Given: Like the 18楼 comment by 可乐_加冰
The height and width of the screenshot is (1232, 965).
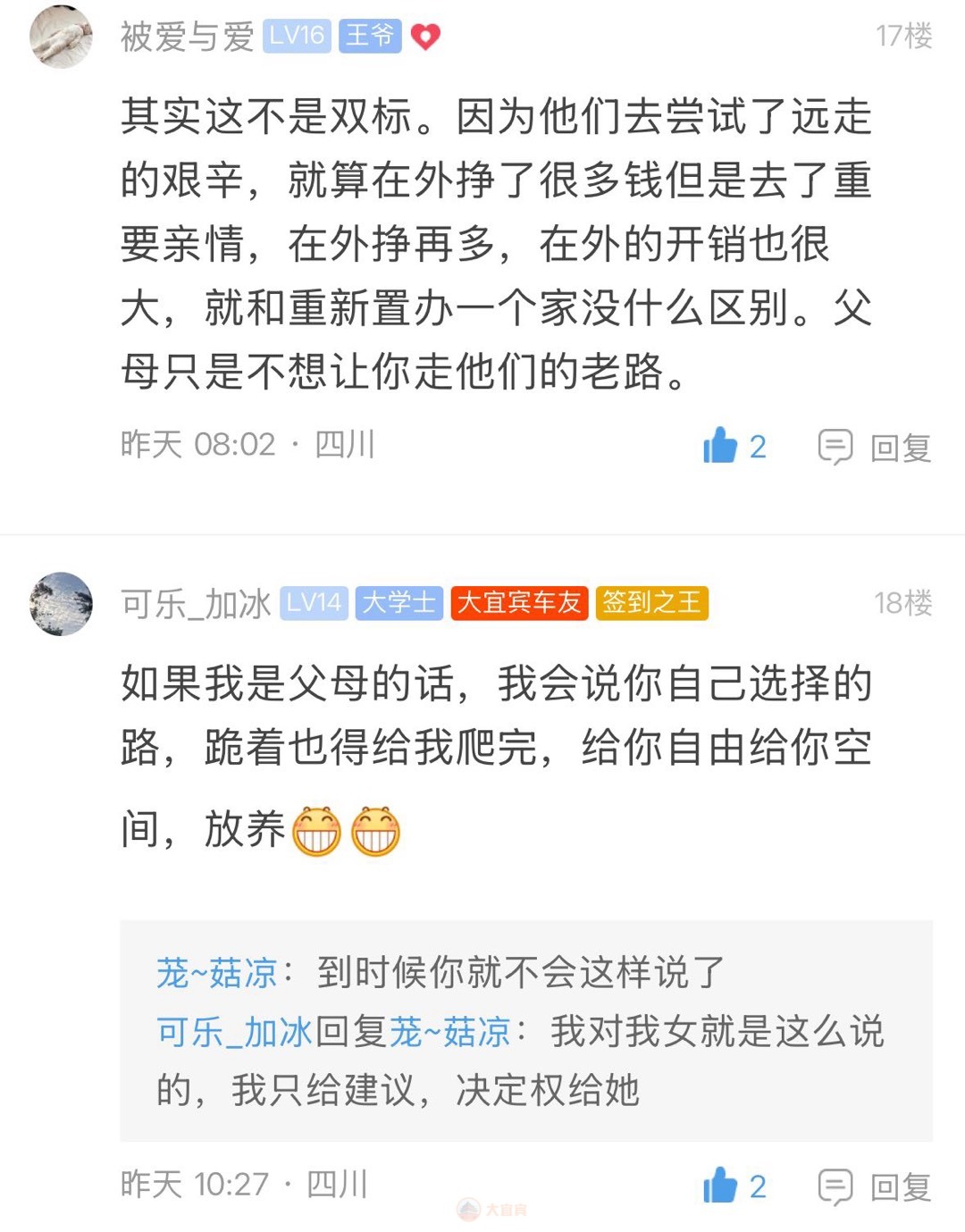Looking at the screenshot, I should point(722,1186).
